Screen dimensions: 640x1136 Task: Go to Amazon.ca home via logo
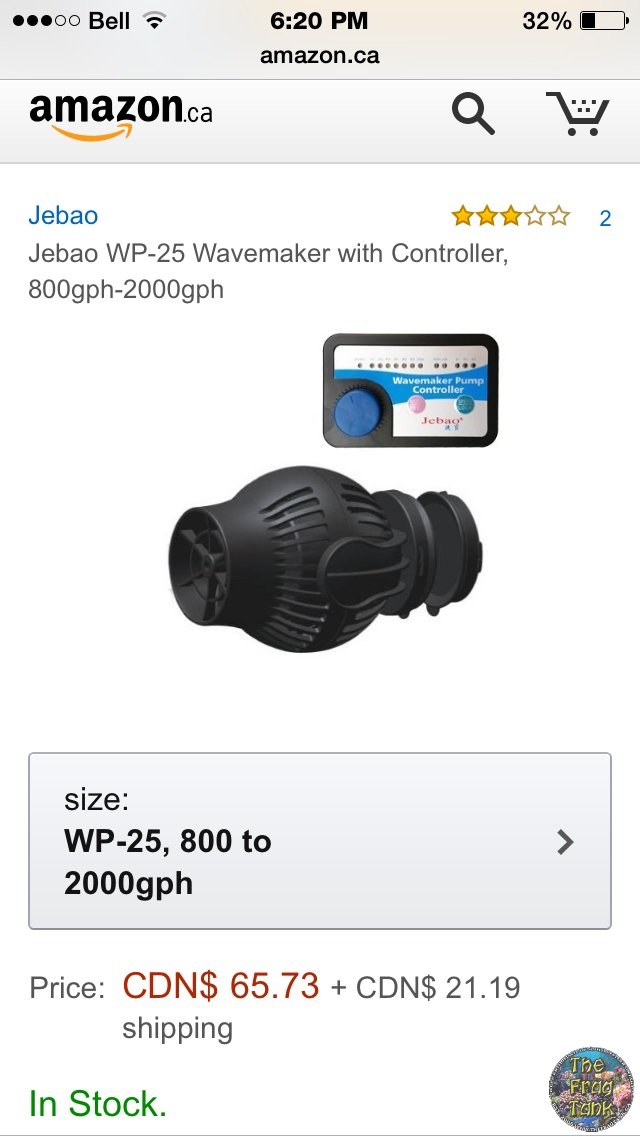point(121,115)
